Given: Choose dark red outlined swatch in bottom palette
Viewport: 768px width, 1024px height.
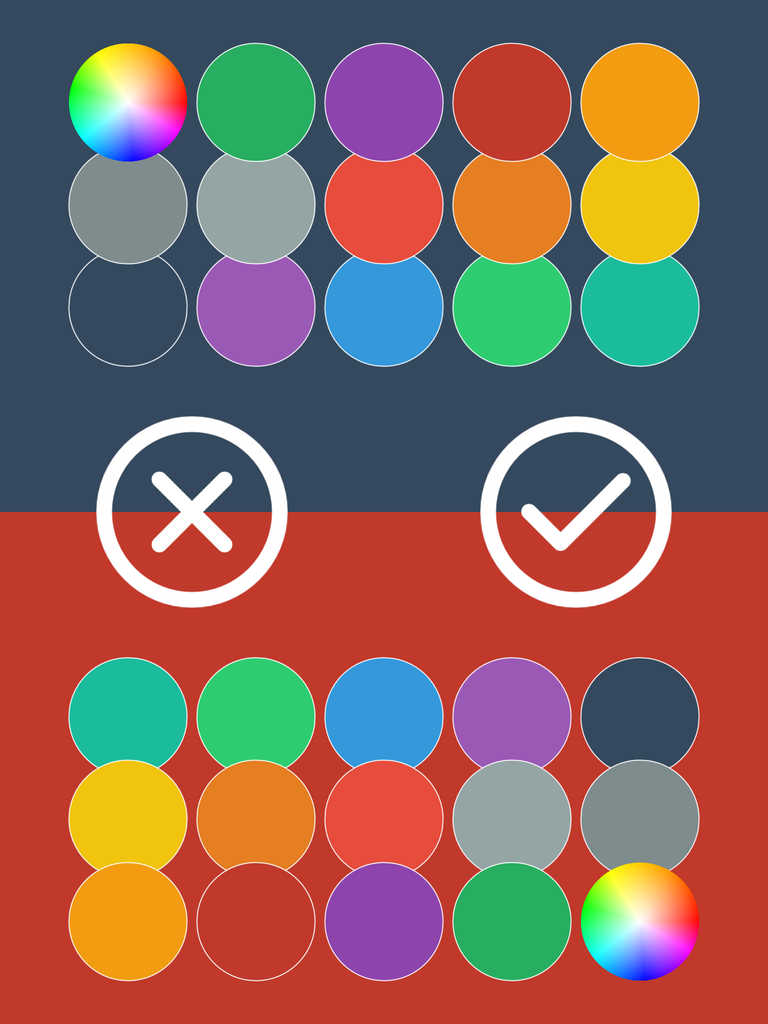Looking at the screenshot, I should coord(256,921).
